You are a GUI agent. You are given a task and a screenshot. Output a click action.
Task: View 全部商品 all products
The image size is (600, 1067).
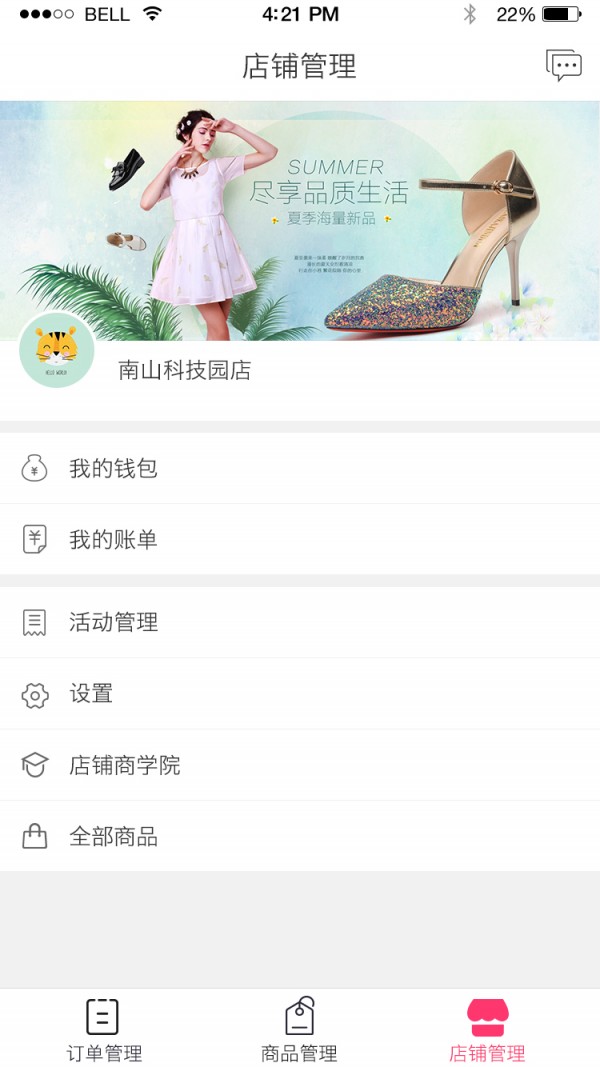(300, 837)
